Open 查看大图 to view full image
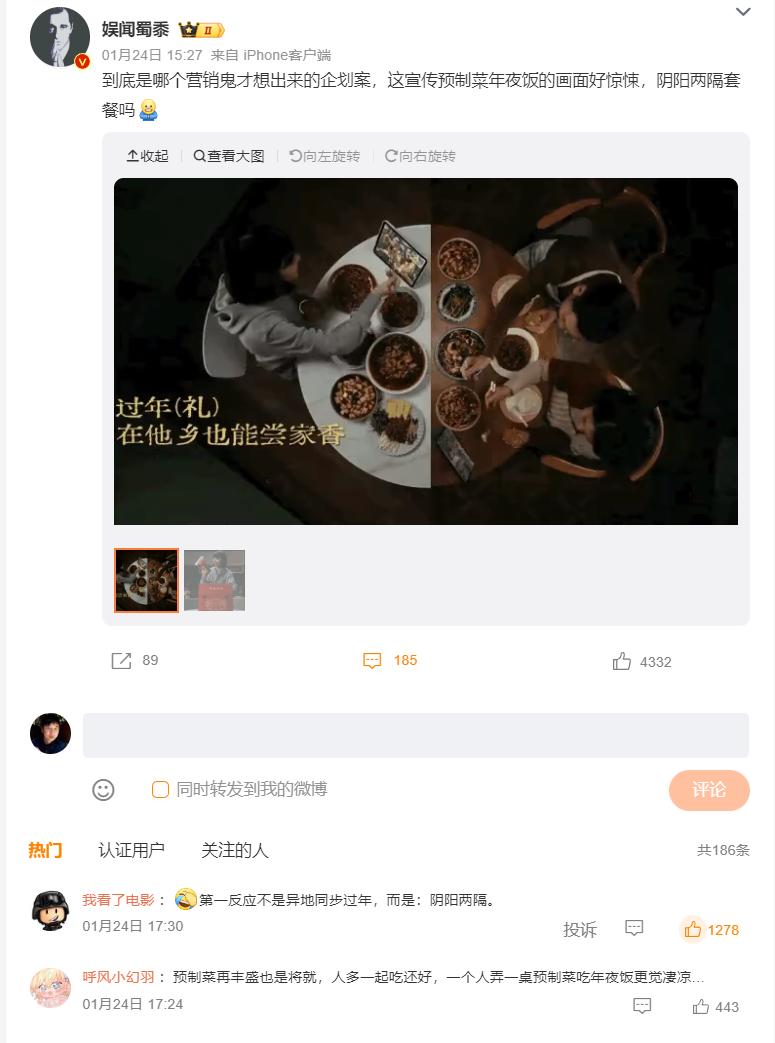This screenshot has height=1043, width=775. pos(229,156)
